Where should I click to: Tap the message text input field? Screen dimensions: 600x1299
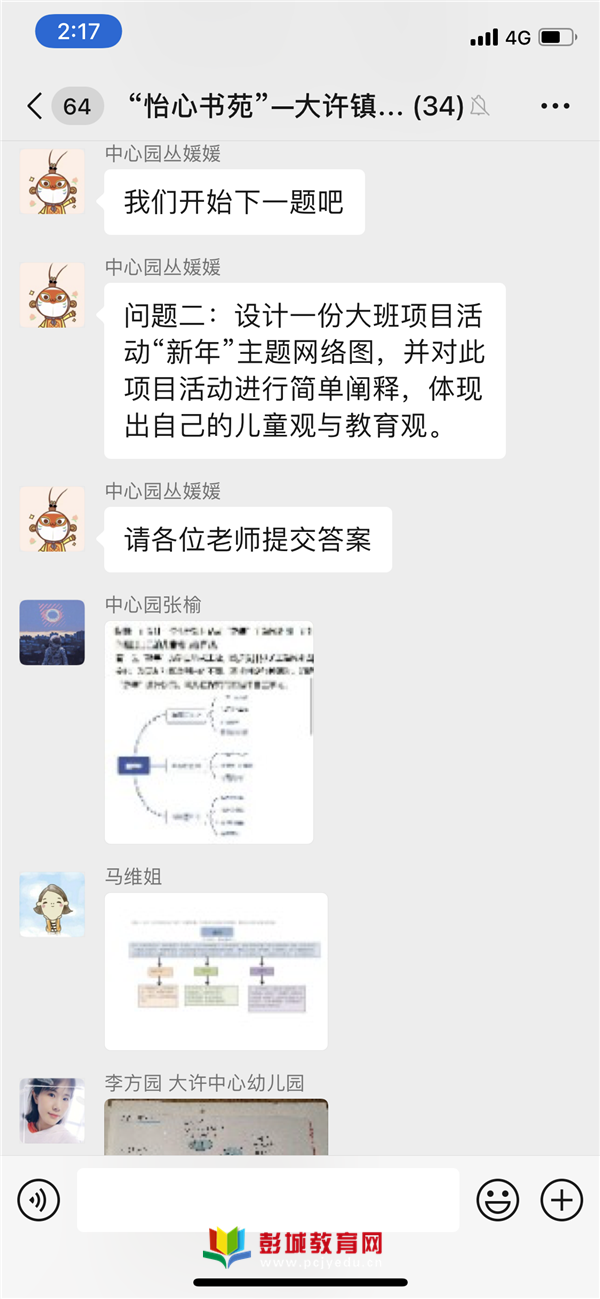click(x=268, y=1199)
